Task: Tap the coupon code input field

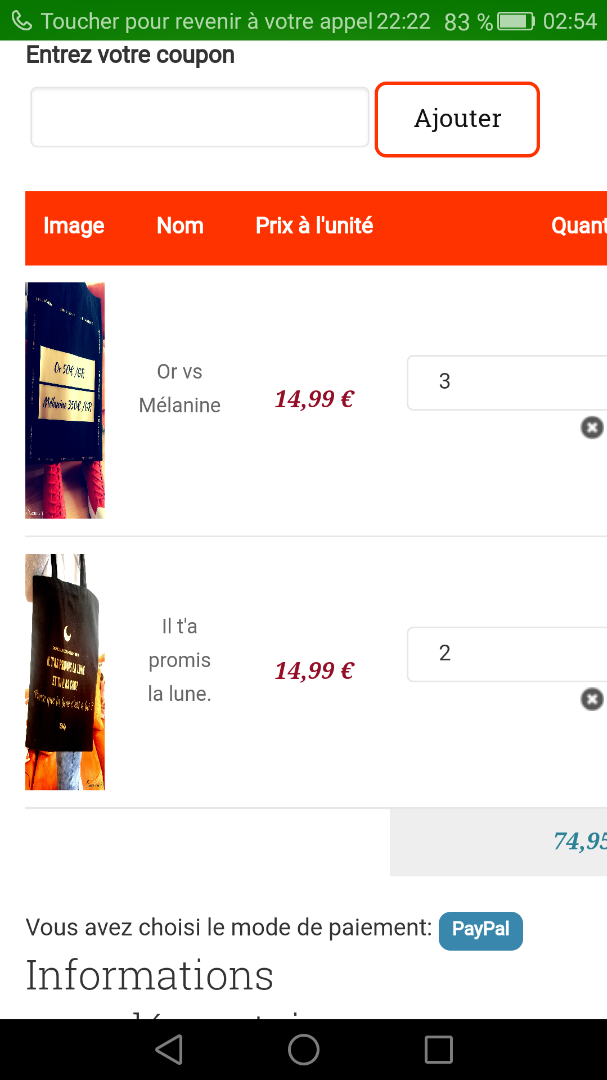Action: pyautogui.click(x=200, y=118)
